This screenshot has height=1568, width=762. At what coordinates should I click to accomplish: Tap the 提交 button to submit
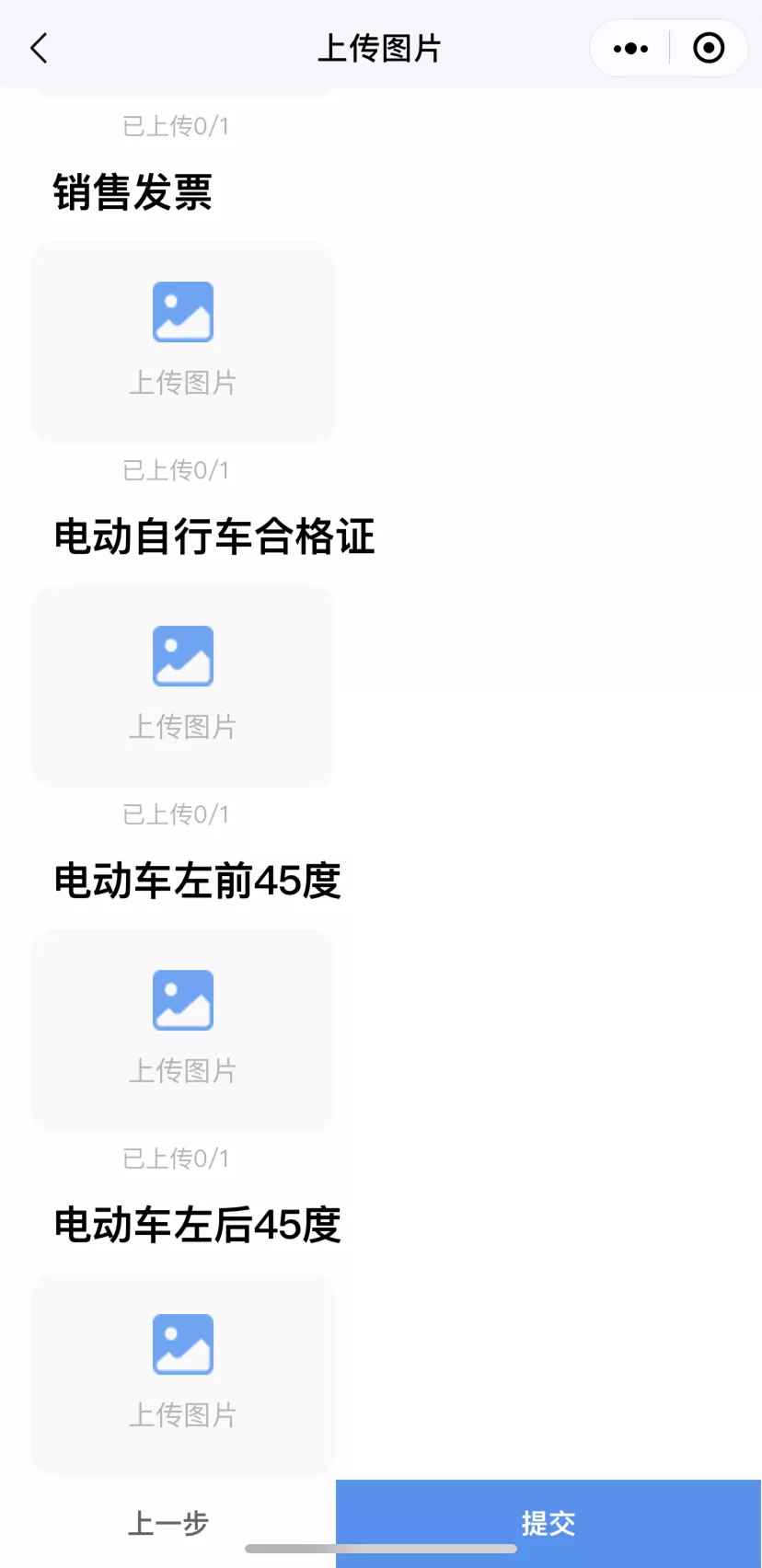tap(548, 1524)
